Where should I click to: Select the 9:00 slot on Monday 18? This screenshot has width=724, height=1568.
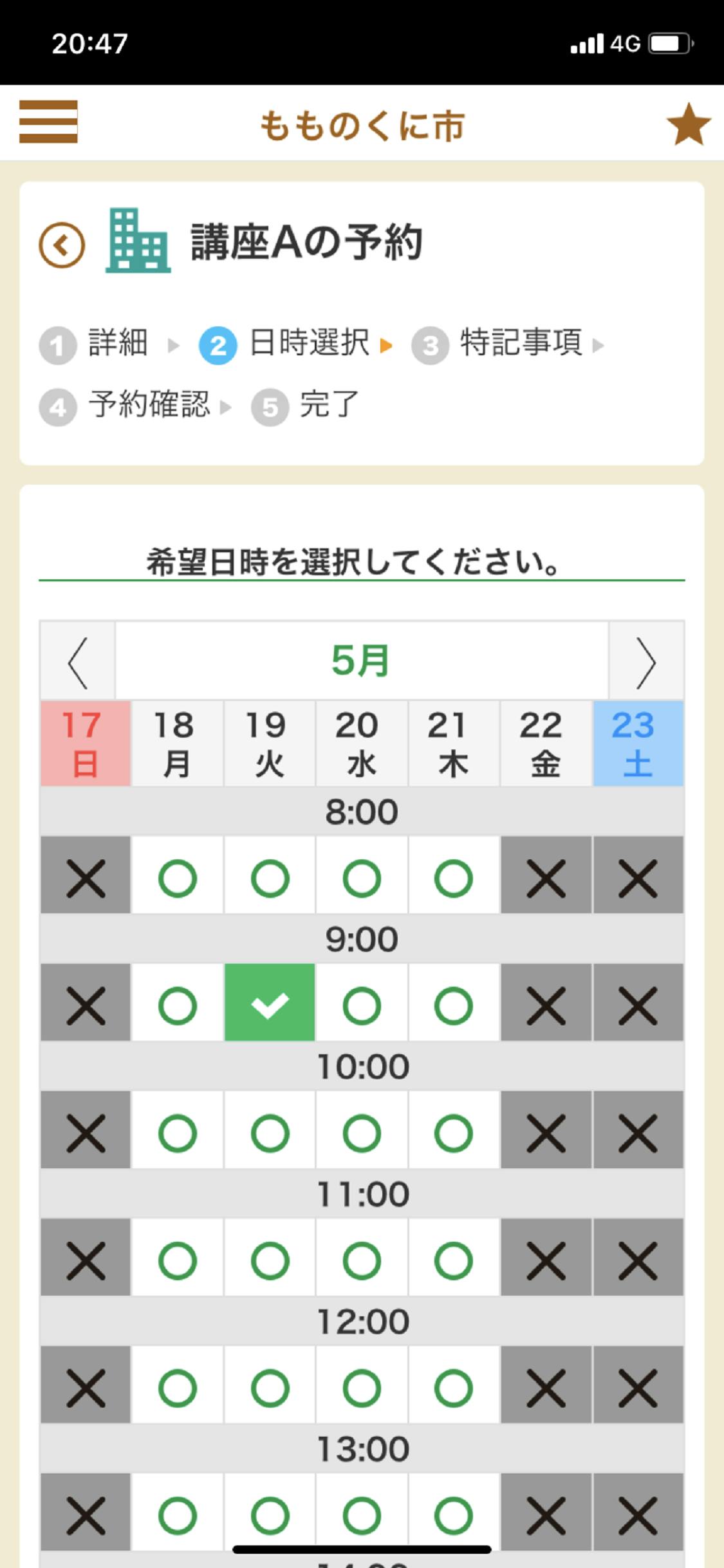pos(177,1005)
